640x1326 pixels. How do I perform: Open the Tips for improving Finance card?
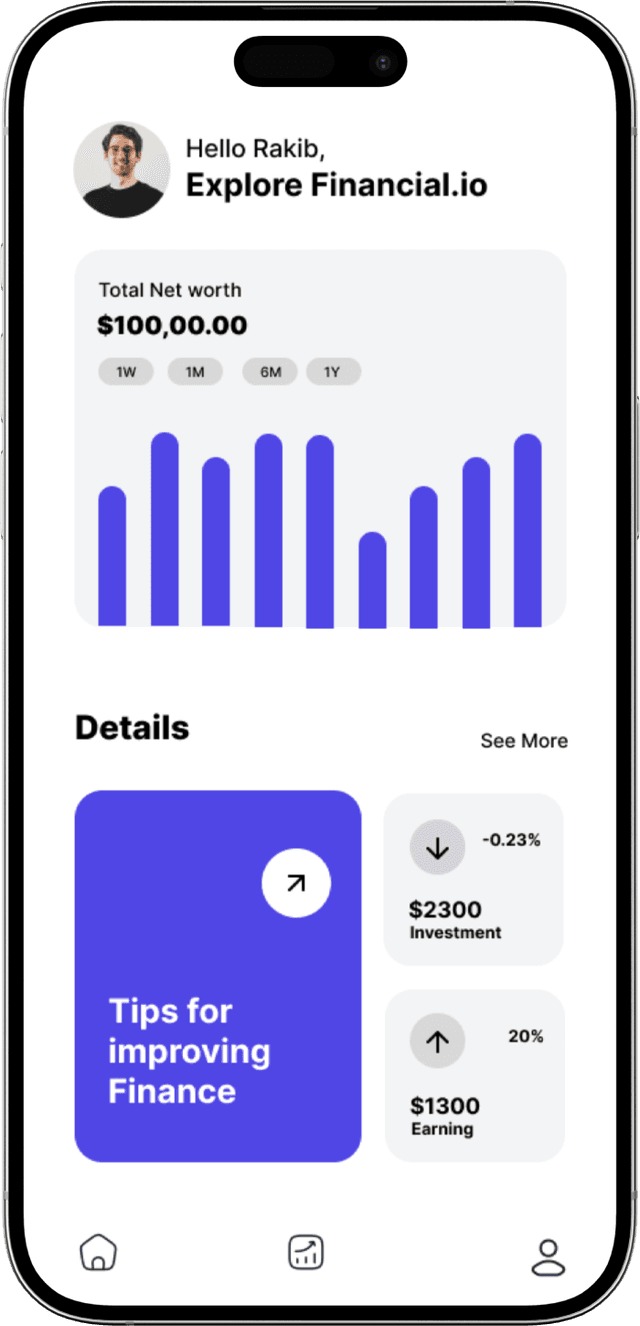(x=218, y=976)
